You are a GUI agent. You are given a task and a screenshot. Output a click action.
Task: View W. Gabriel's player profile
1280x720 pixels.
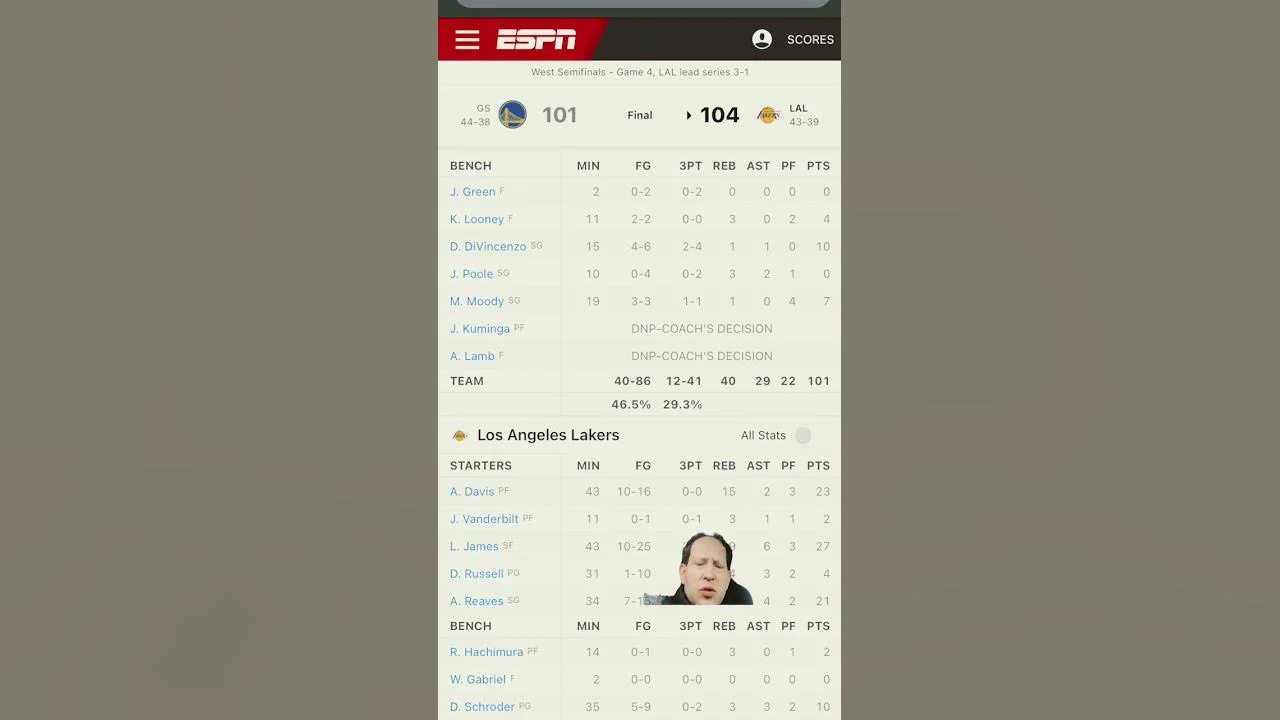[478, 680]
